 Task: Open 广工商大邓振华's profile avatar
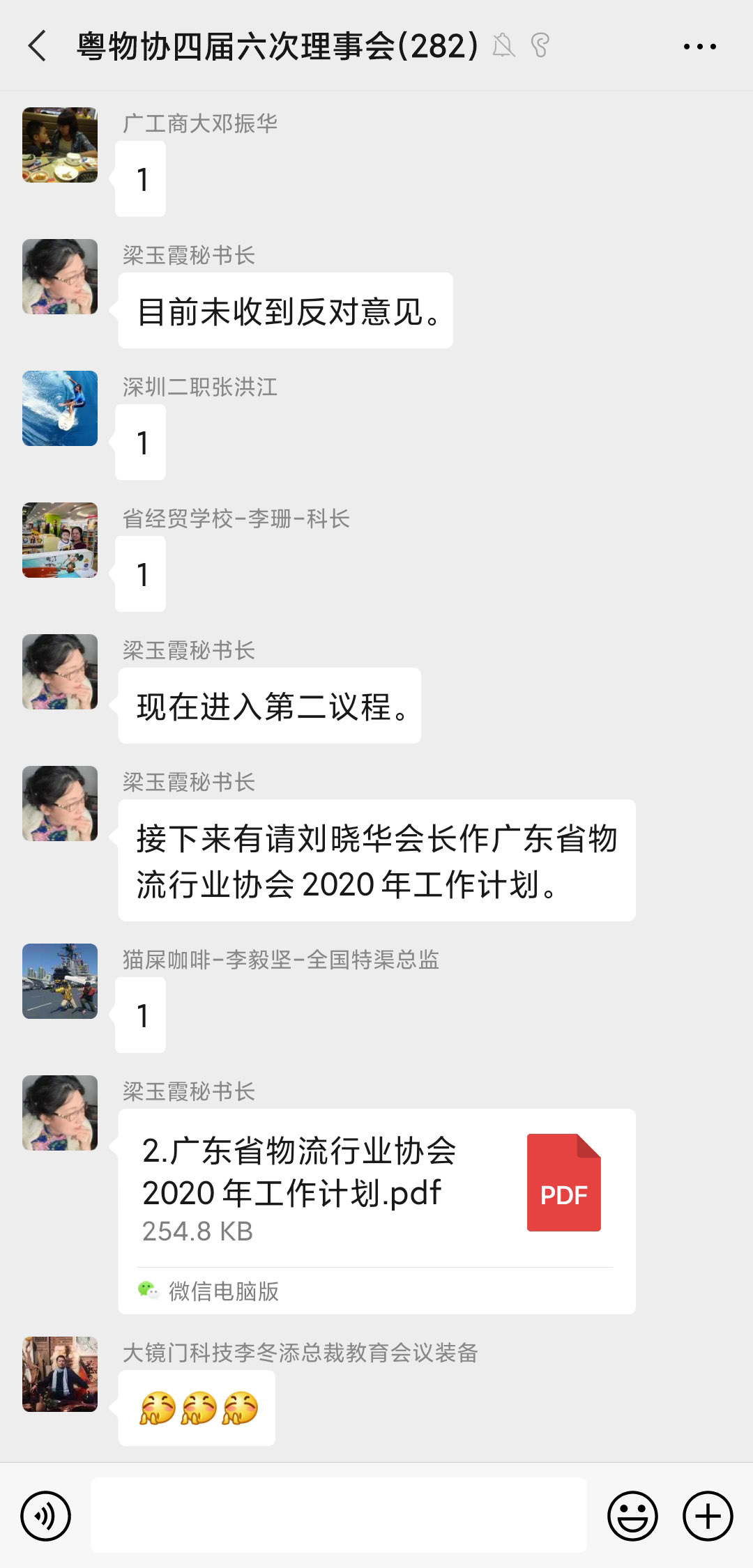pos(60,145)
